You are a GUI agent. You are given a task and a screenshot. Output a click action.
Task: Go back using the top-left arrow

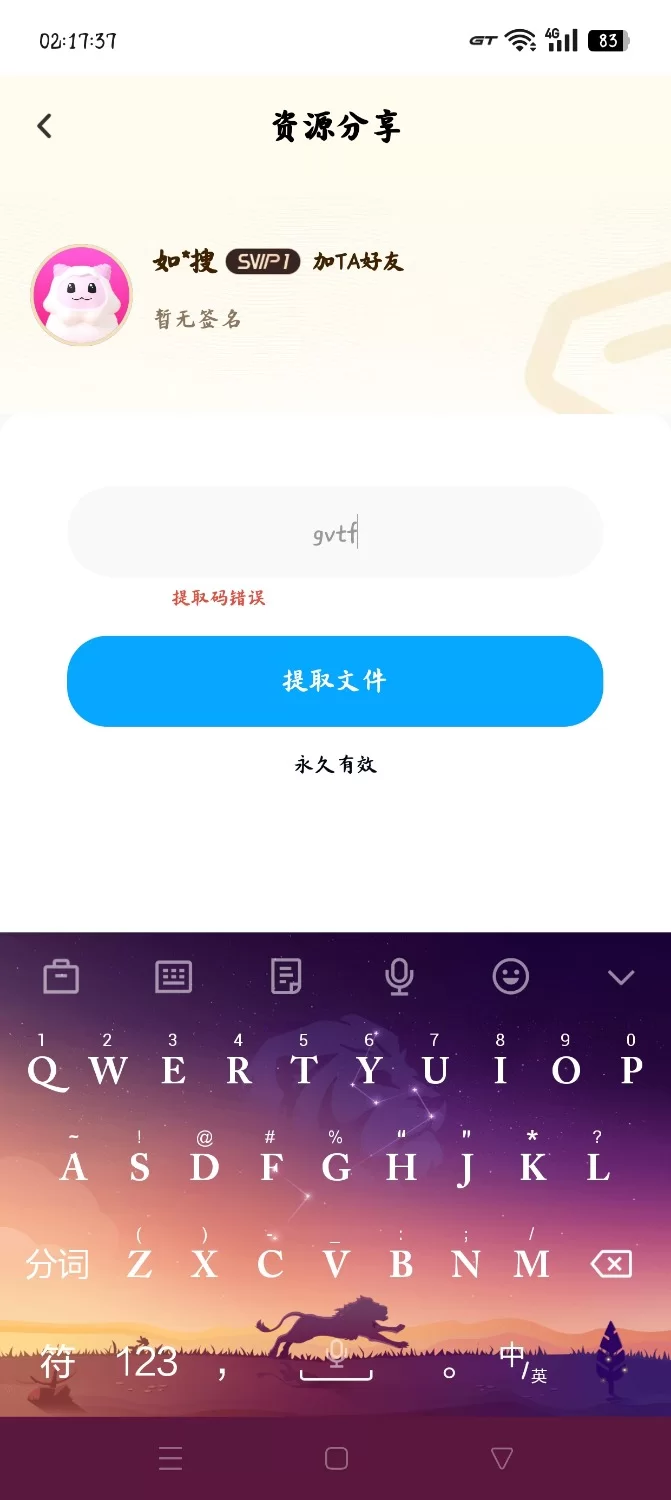click(x=44, y=126)
